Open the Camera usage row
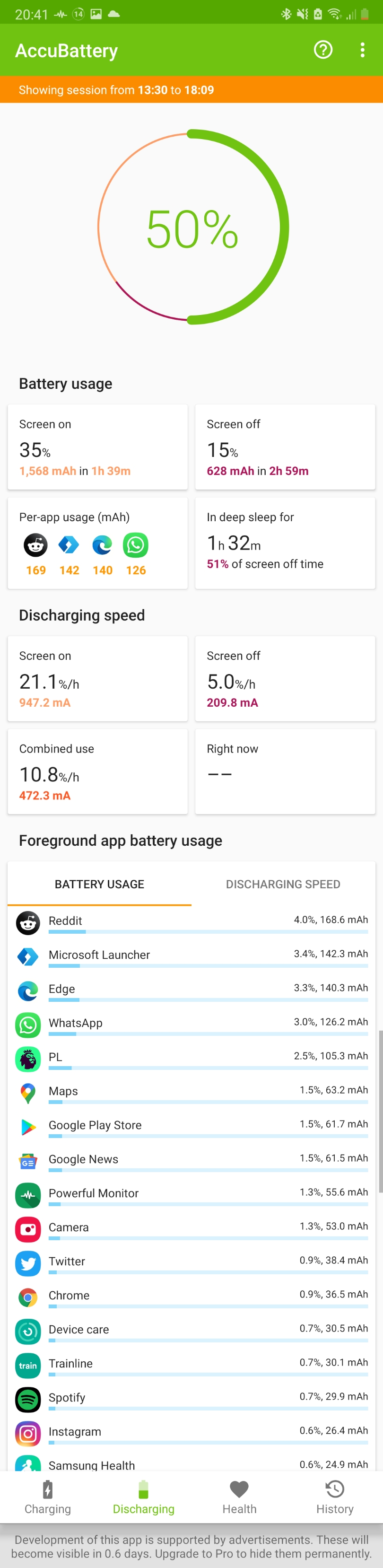This screenshot has width=383, height=1568. tap(191, 1229)
